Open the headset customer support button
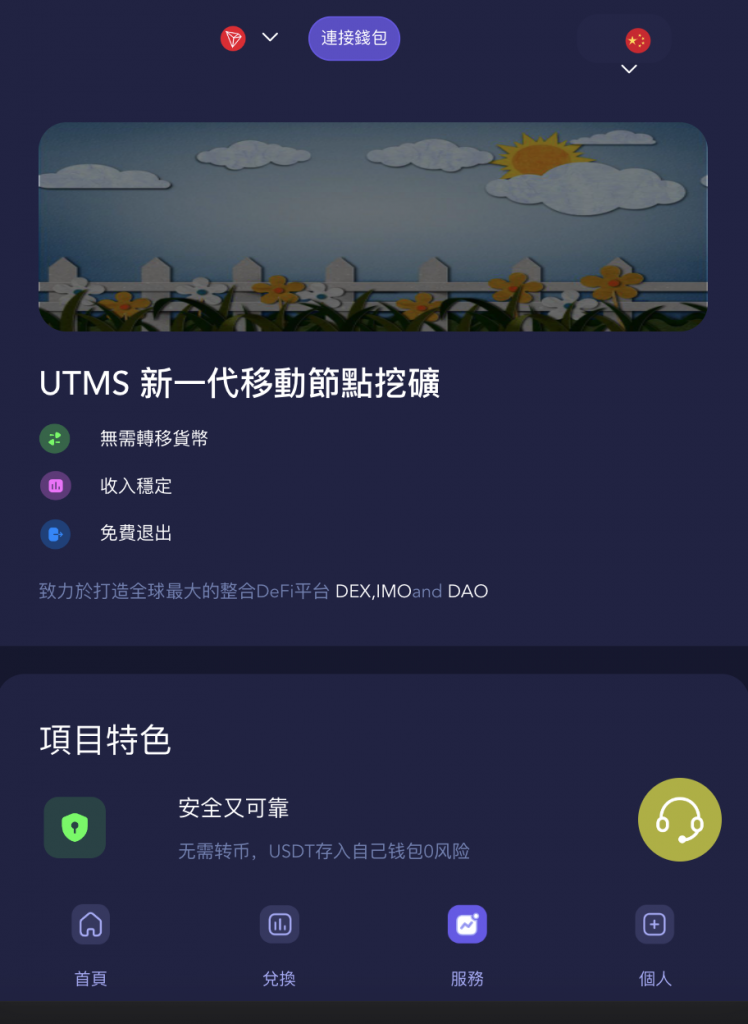748x1024 pixels. pos(679,820)
